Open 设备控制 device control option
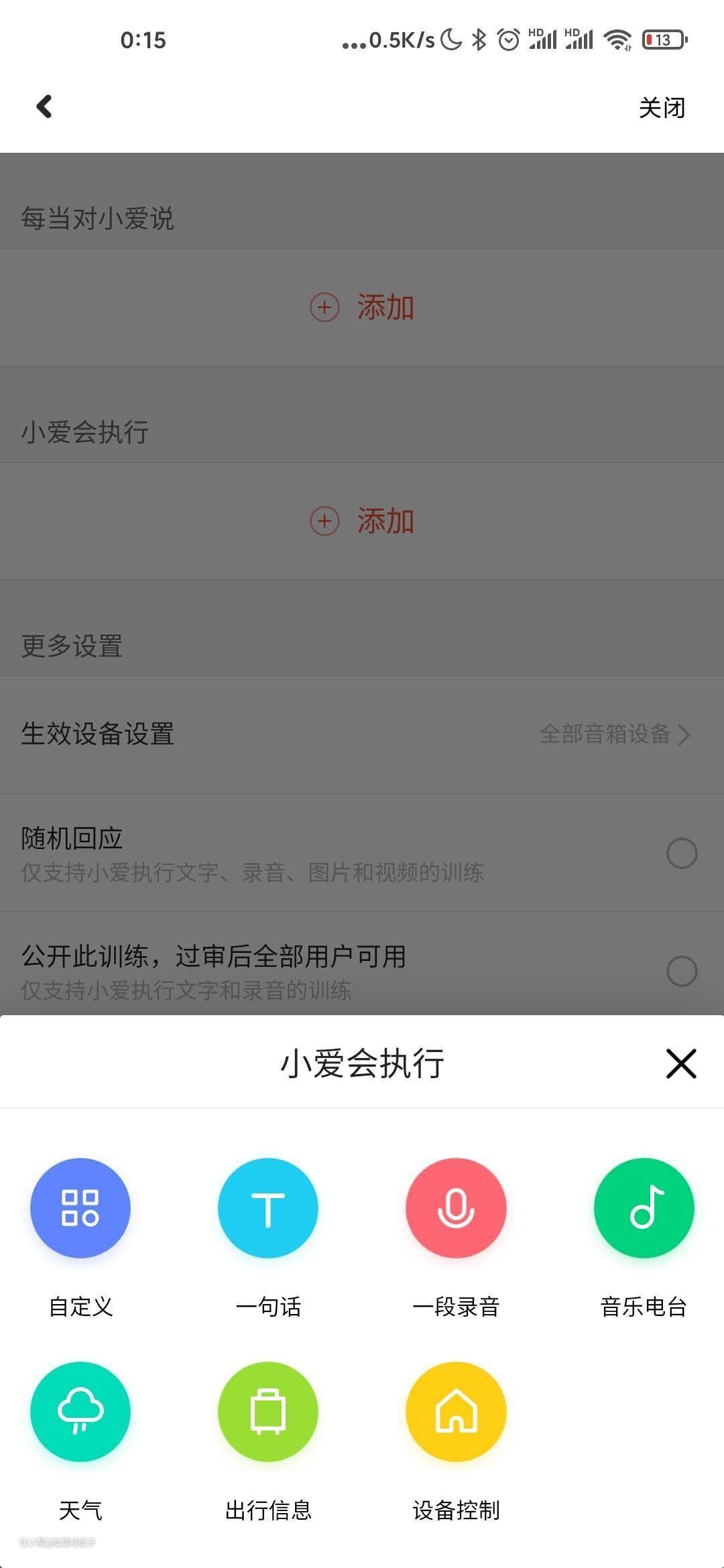The width and height of the screenshot is (724, 1568). click(x=456, y=1412)
